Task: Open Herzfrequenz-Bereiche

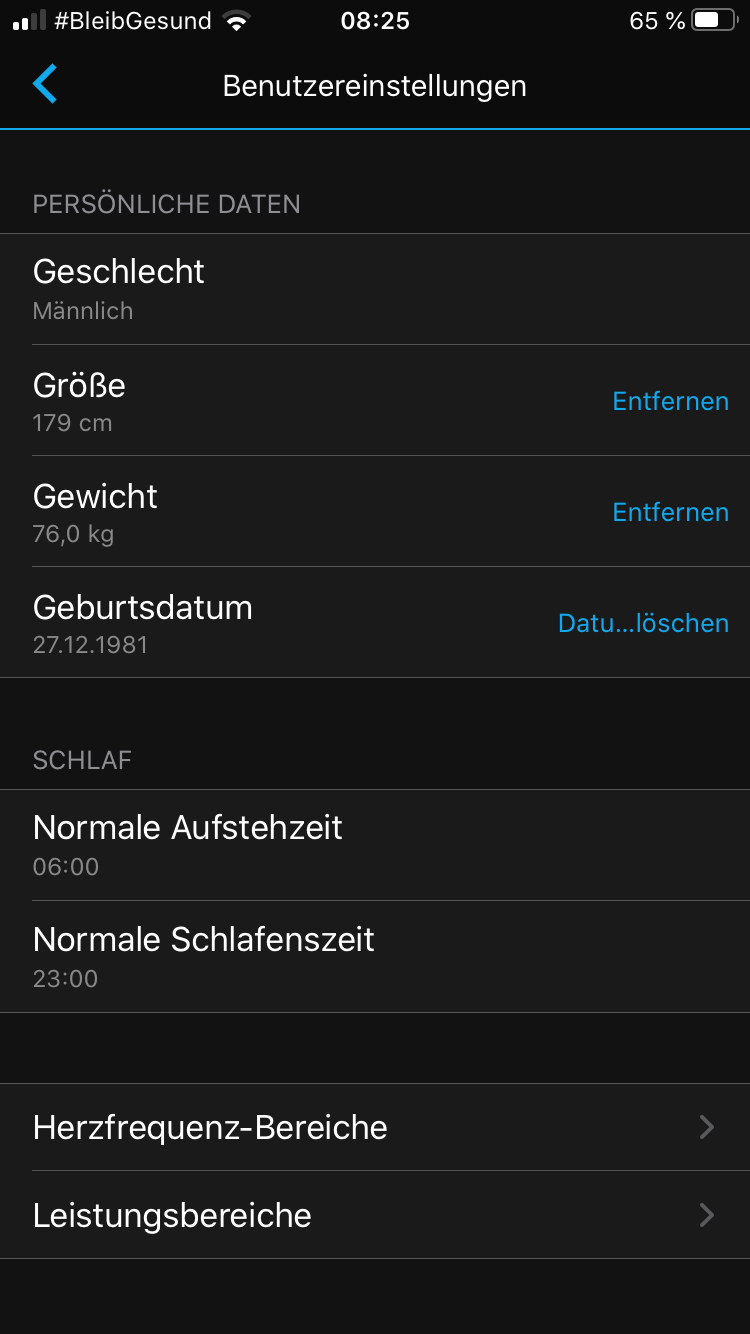Action: coord(375,1127)
